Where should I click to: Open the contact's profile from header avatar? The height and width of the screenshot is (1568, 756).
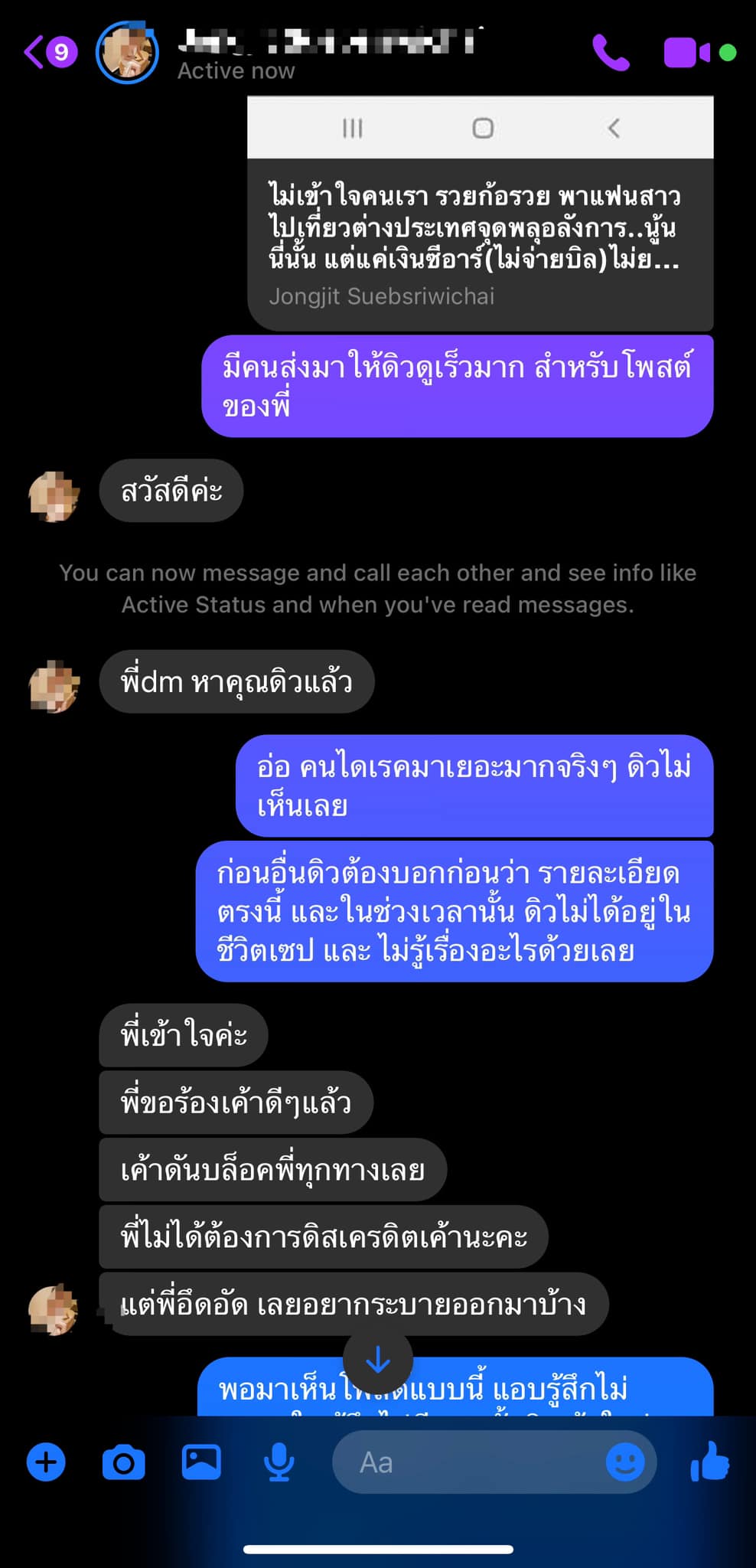click(x=127, y=52)
